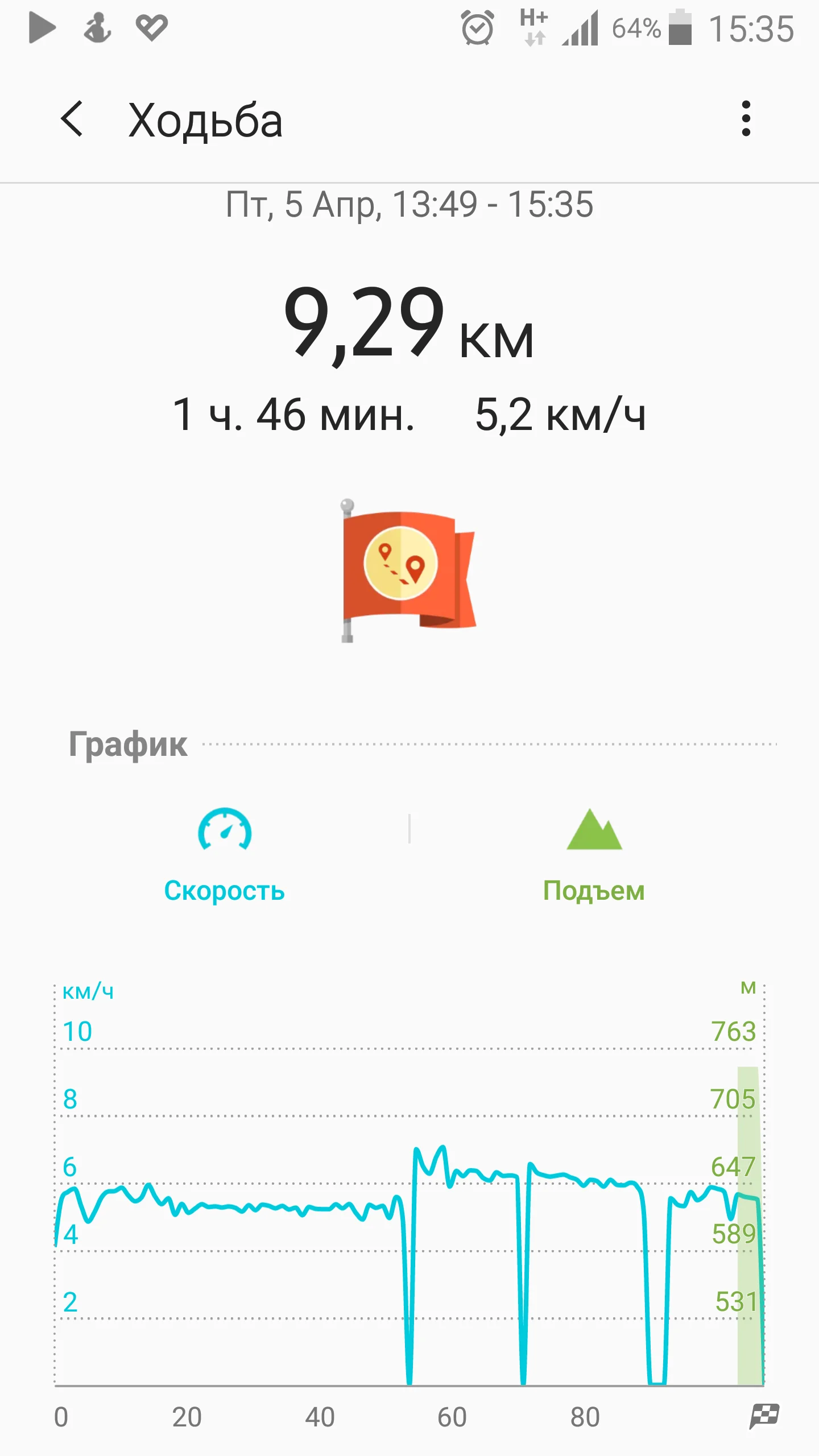Toggle the Подъем elevation graph
819x1456 pixels.
pyautogui.click(x=594, y=854)
